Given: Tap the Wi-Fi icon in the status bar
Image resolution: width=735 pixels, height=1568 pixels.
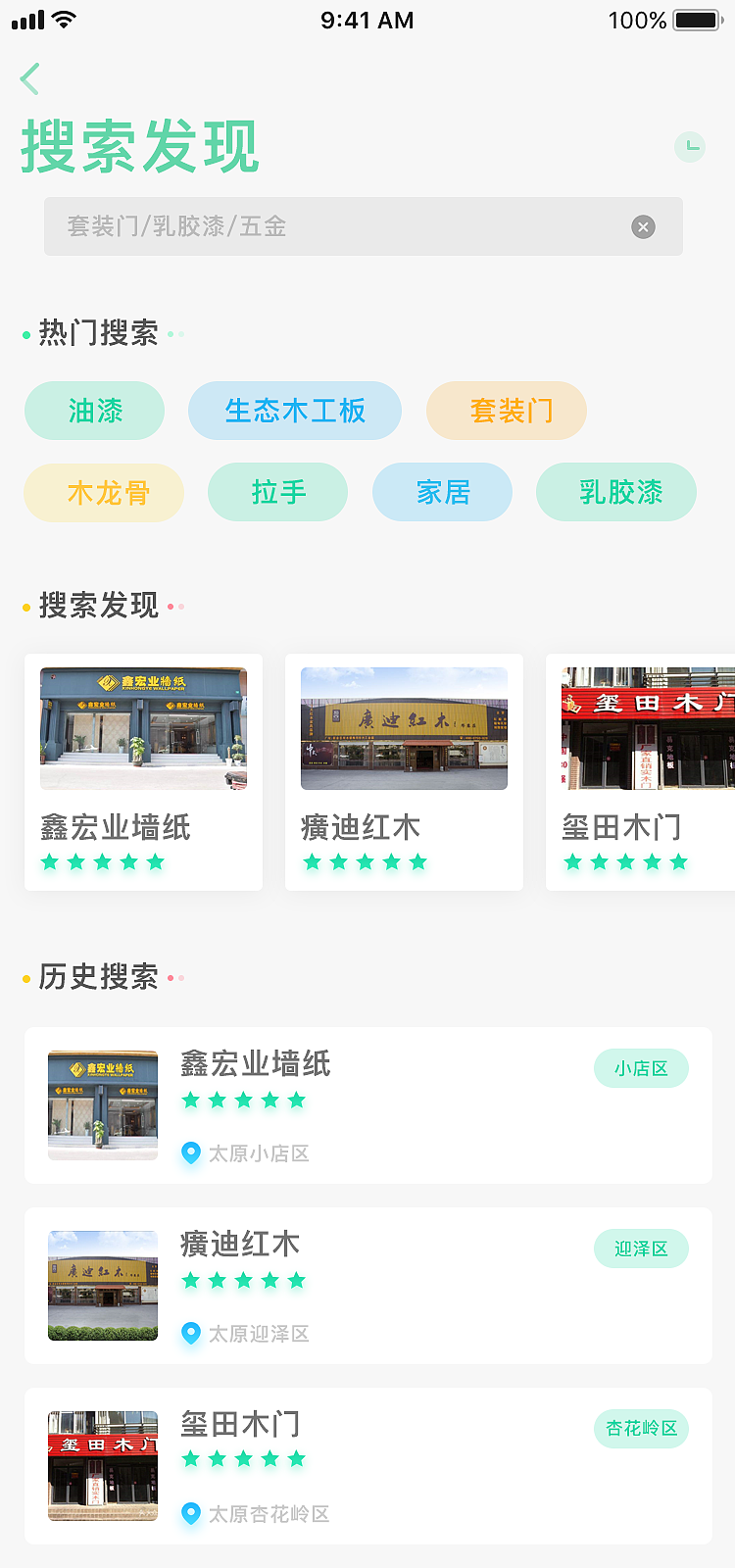Looking at the screenshot, I should click(66, 18).
